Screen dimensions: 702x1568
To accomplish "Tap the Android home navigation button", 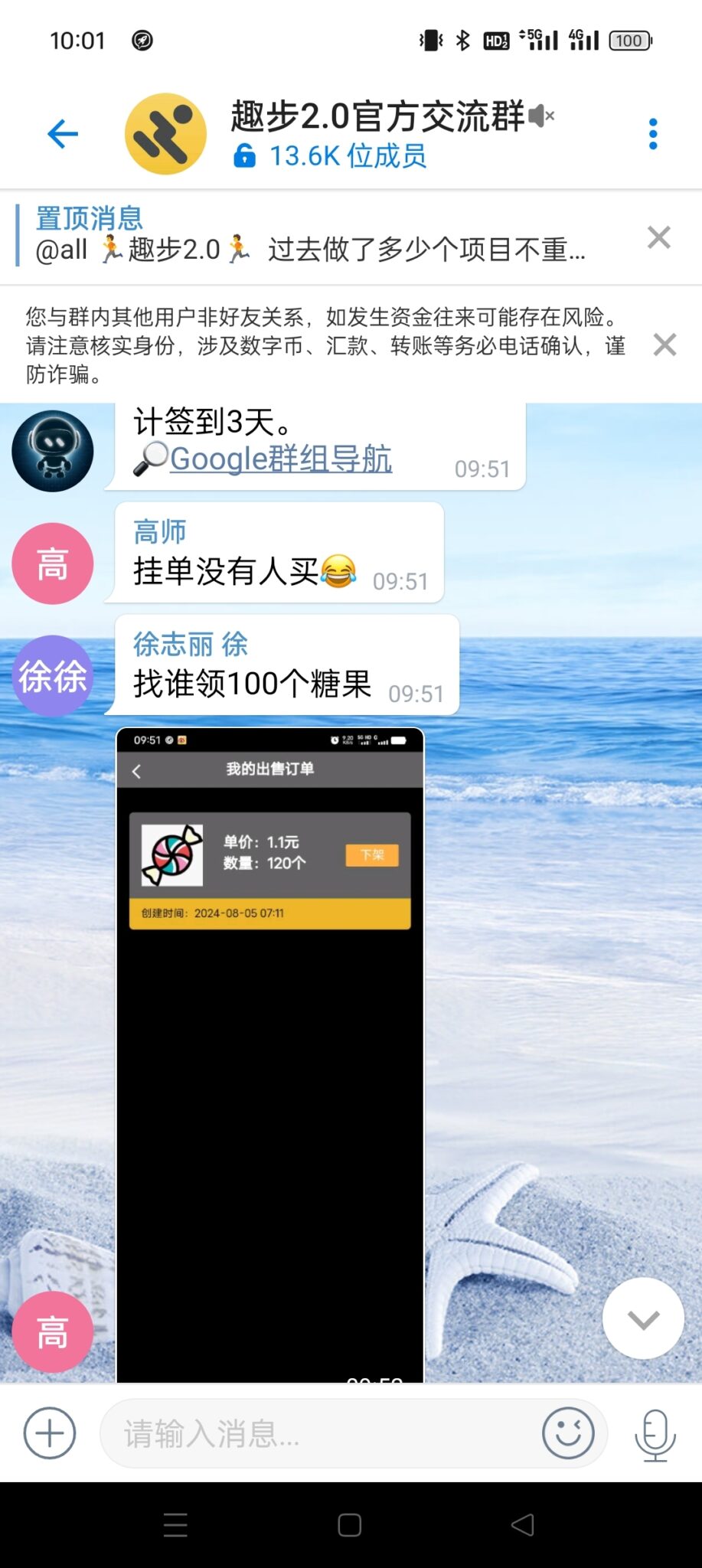I will pyautogui.click(x=349, y=1525).
